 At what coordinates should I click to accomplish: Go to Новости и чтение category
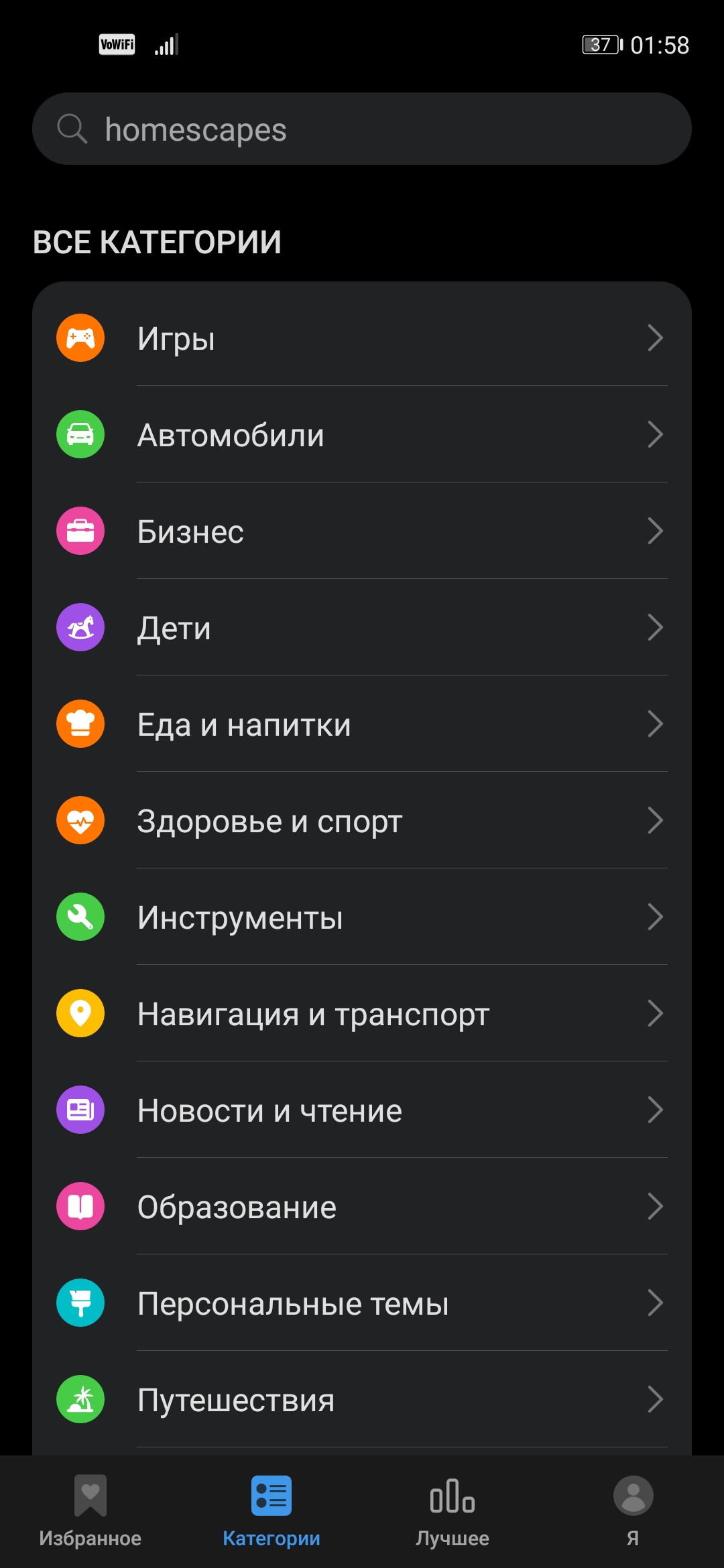[362, 1110]
